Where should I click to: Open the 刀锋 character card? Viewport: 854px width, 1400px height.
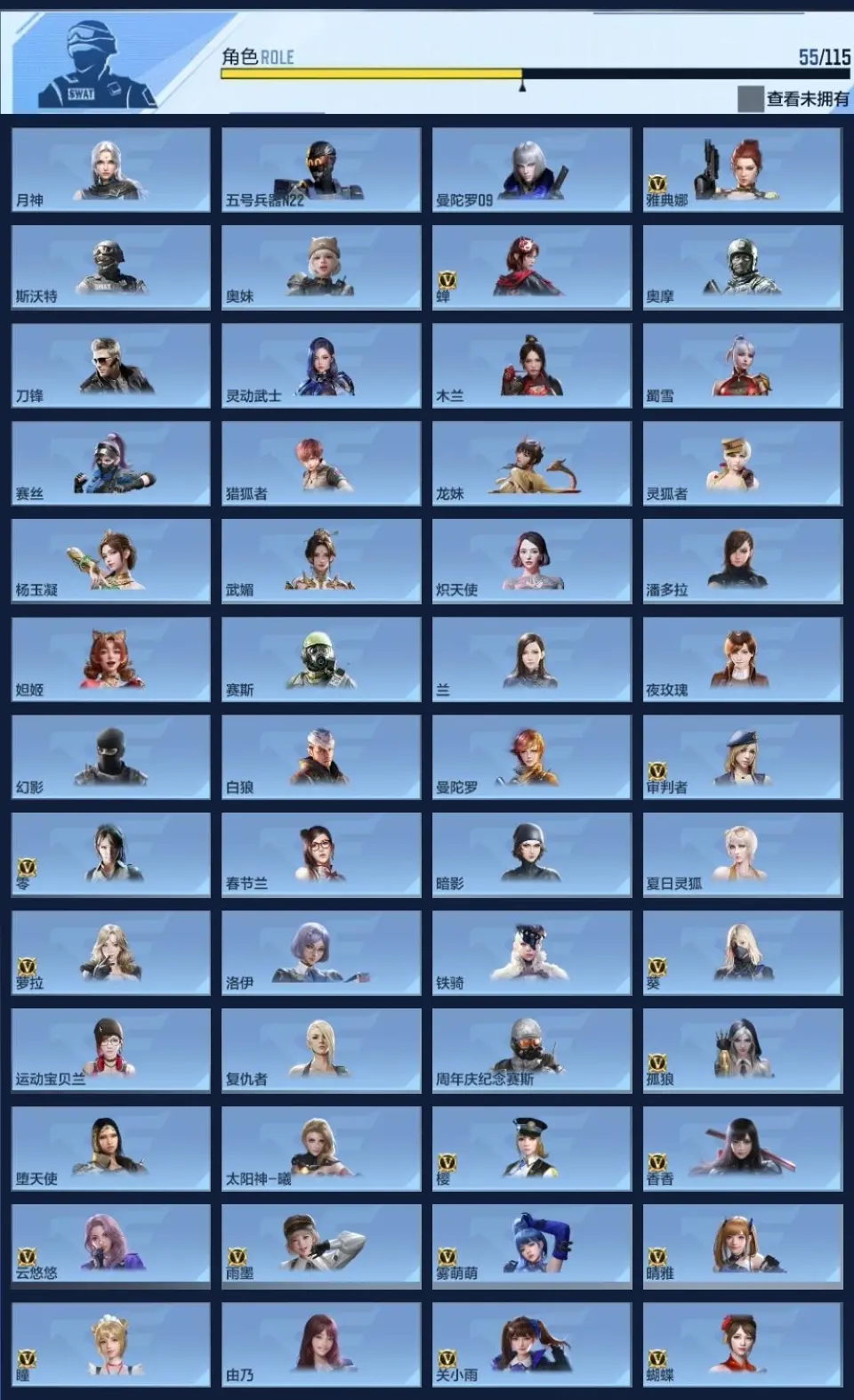click(x=111, y=366)
